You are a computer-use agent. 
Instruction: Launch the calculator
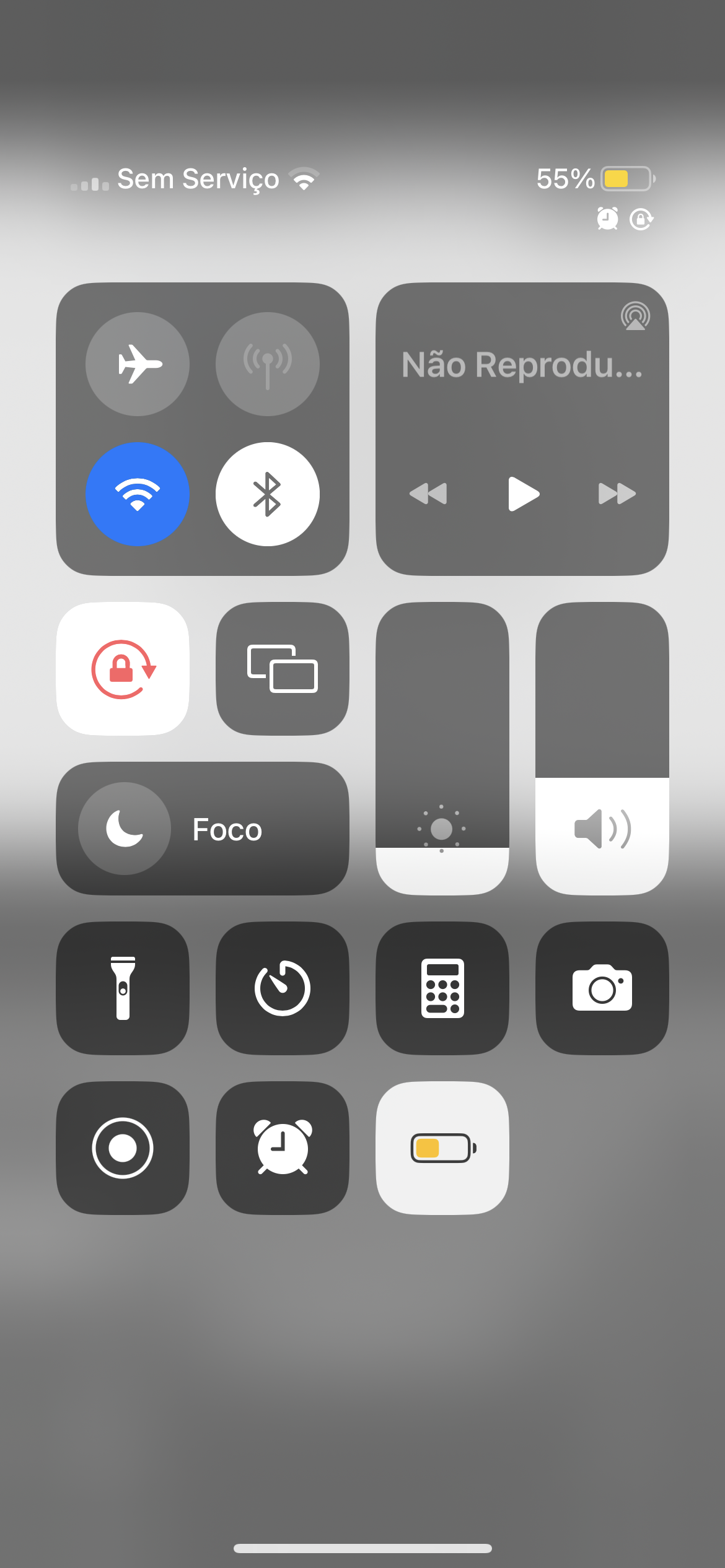click(442, 988)
